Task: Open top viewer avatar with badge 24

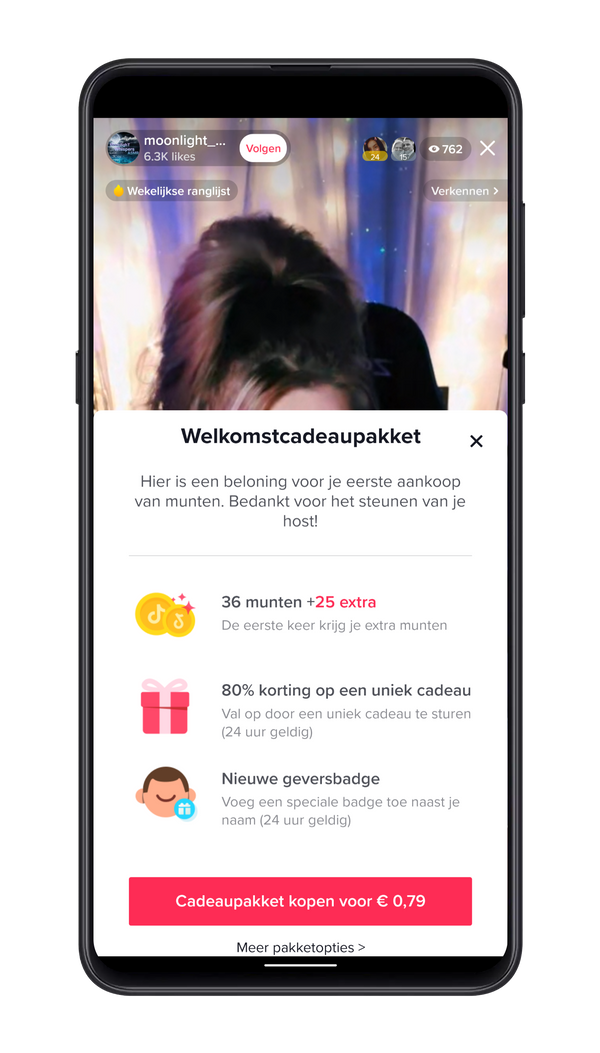Action: point(375,148)
